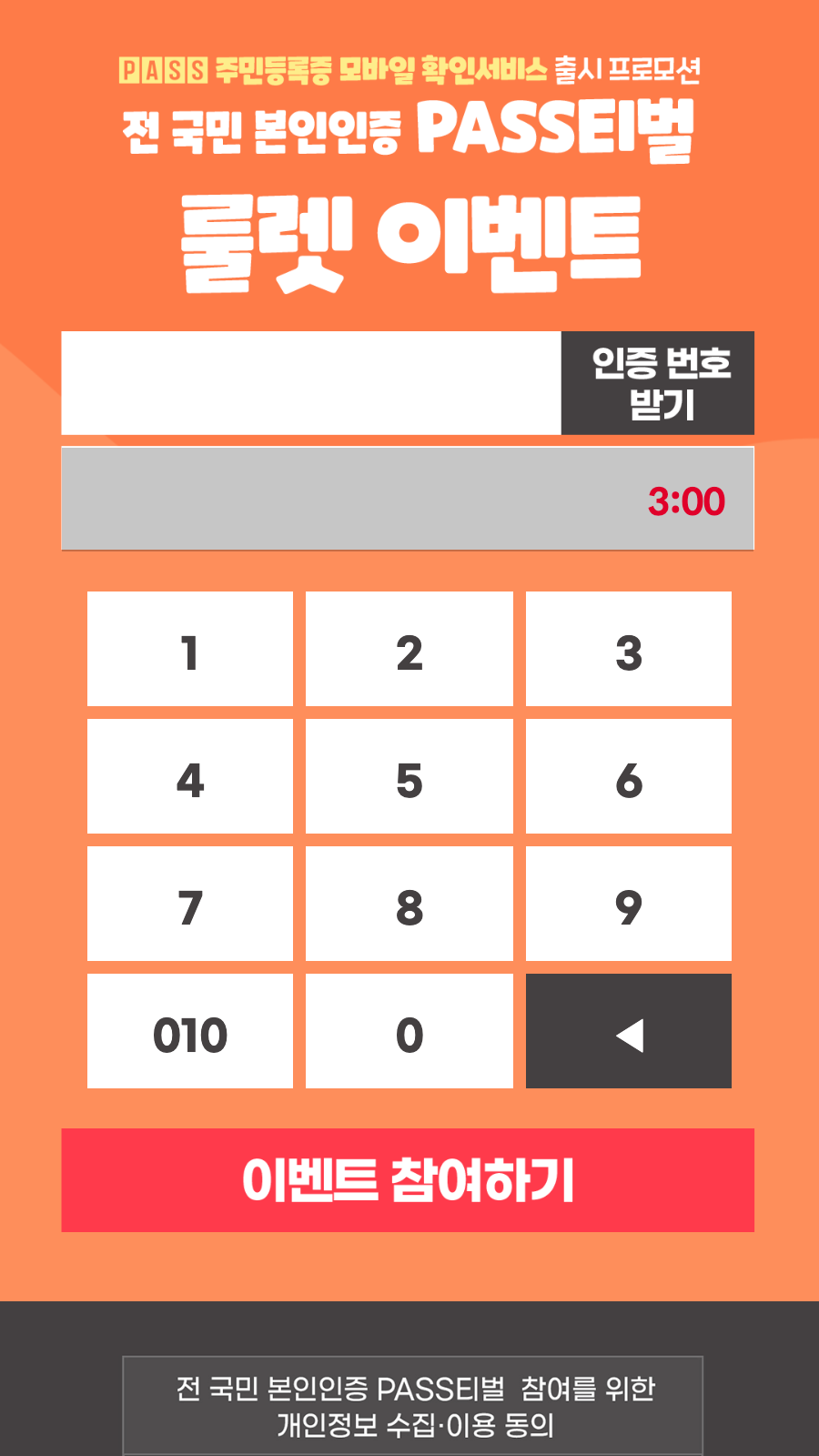The width and height of the screenshot is (819, 1456).
Task: Enter digit 7 on the keypad
Action: coord(190,904)
